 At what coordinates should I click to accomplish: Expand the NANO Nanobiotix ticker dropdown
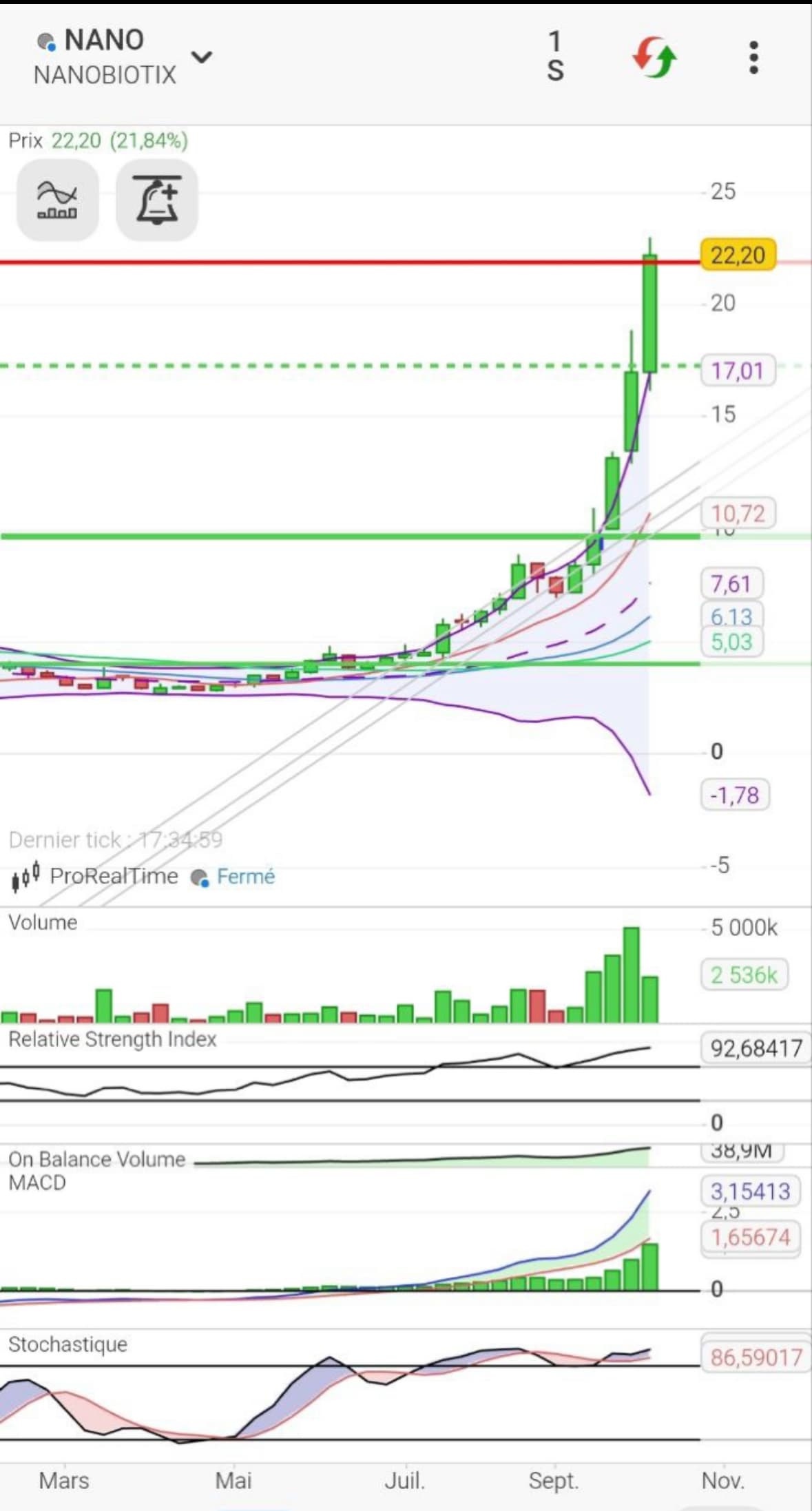click(x=201, y=56)
